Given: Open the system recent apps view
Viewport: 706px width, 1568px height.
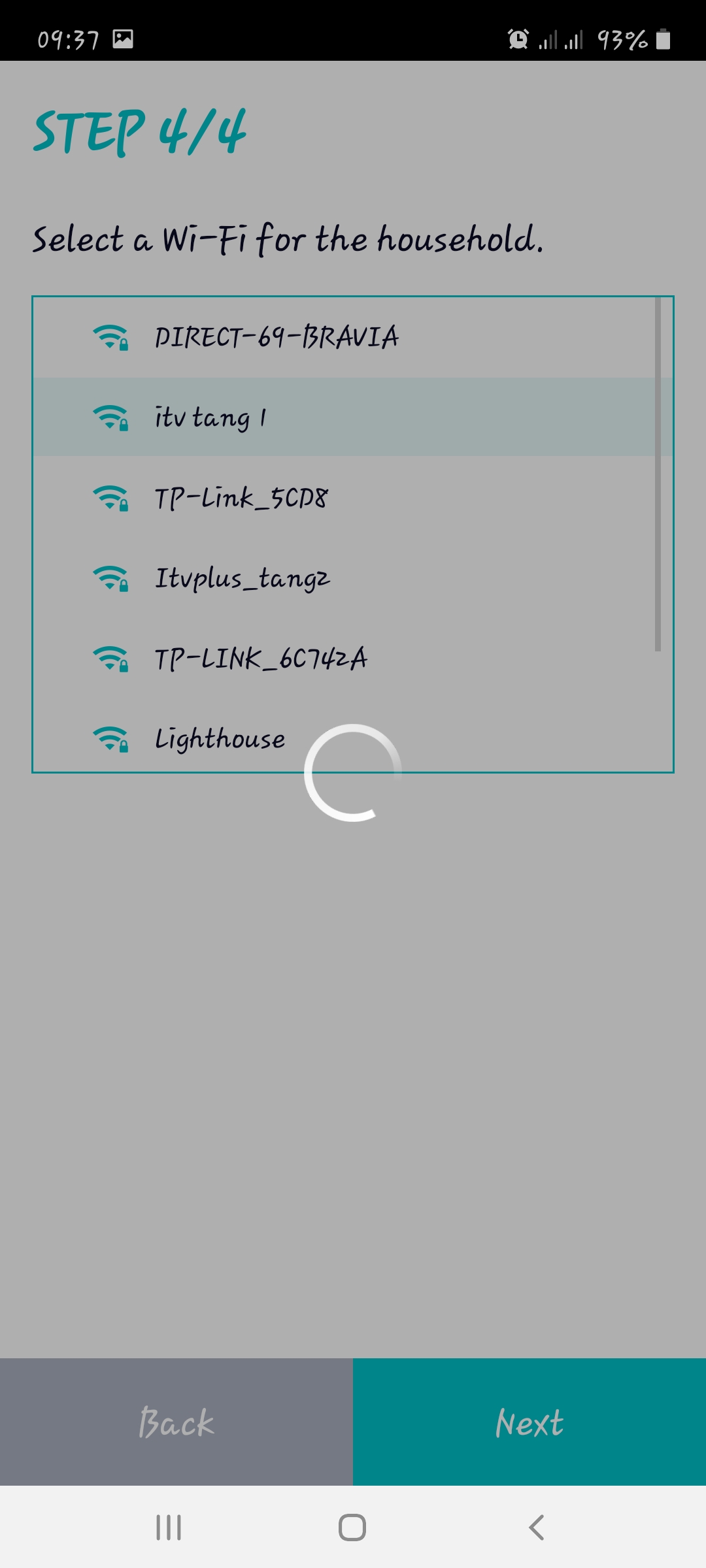Looking at the screenshot, I should coord(169,1527).
